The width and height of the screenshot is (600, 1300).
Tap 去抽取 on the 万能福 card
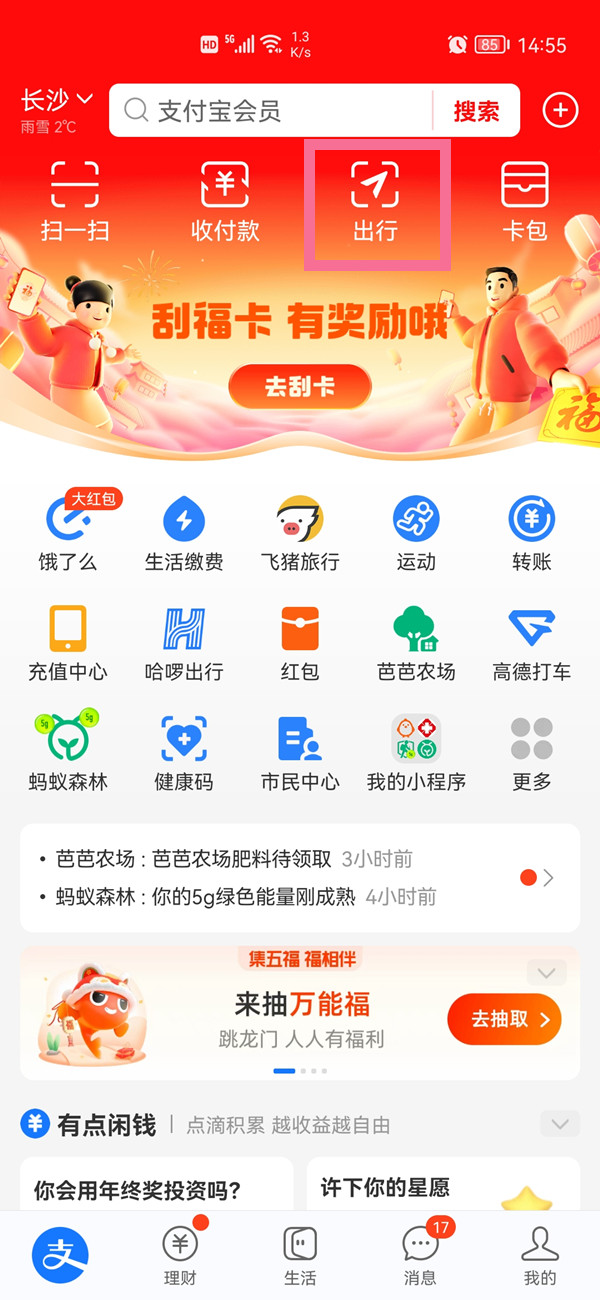(504, 1019)
